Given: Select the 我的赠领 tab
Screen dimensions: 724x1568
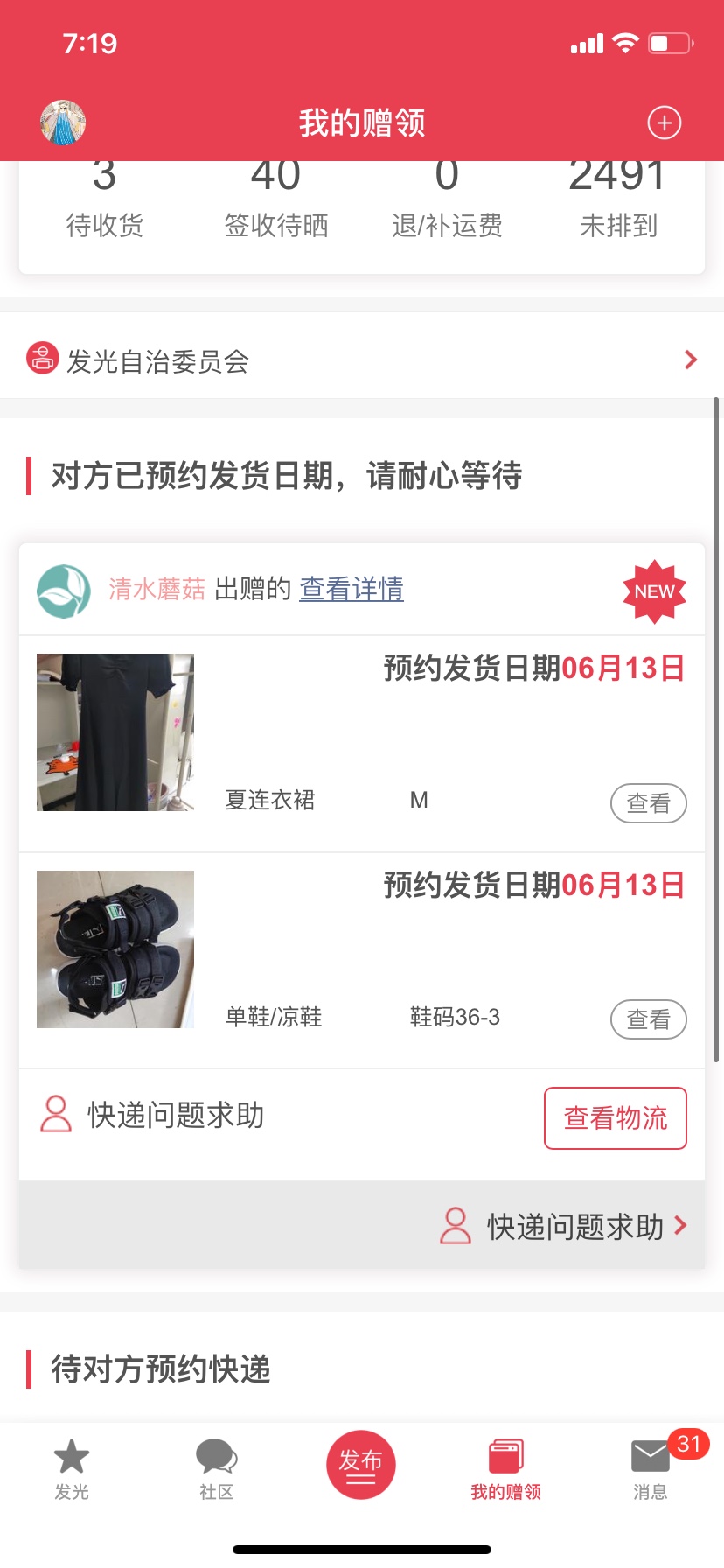Looking at the screenshot, I should [505, 1470].
